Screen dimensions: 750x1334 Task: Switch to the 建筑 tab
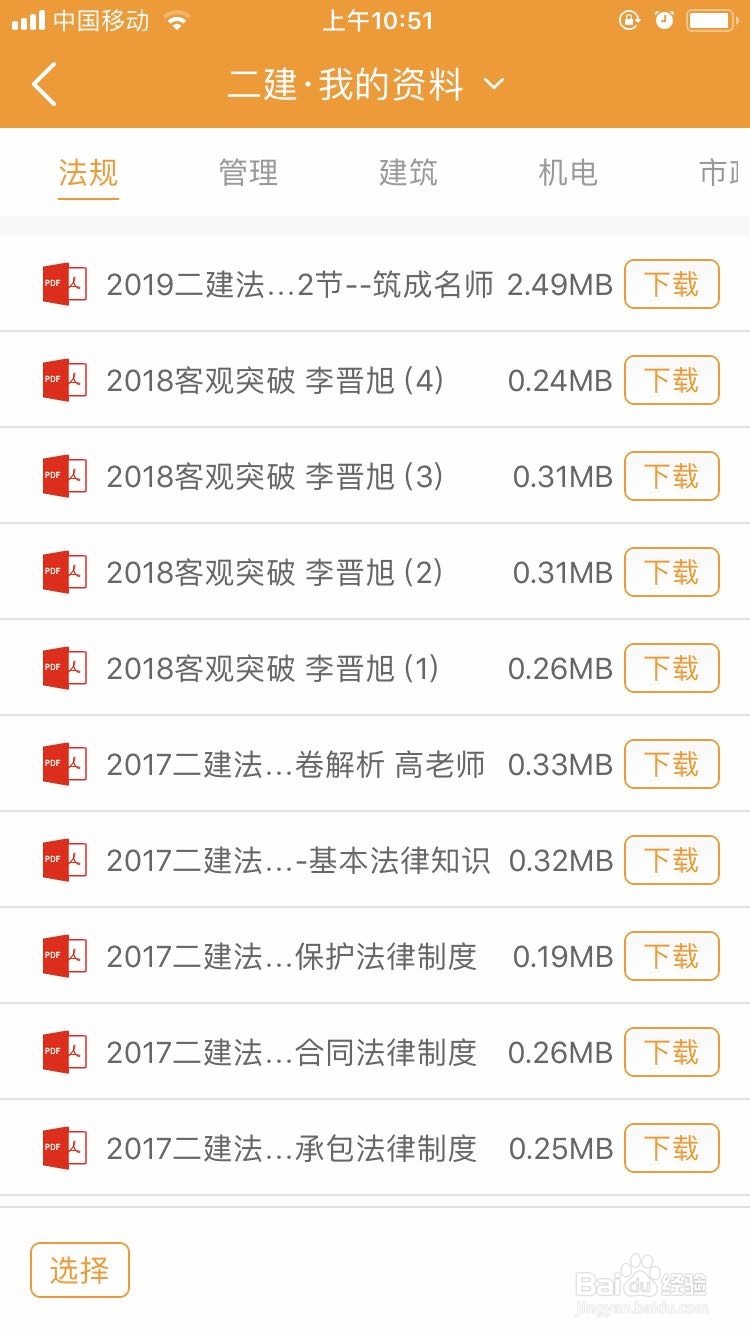click(408, 173)
